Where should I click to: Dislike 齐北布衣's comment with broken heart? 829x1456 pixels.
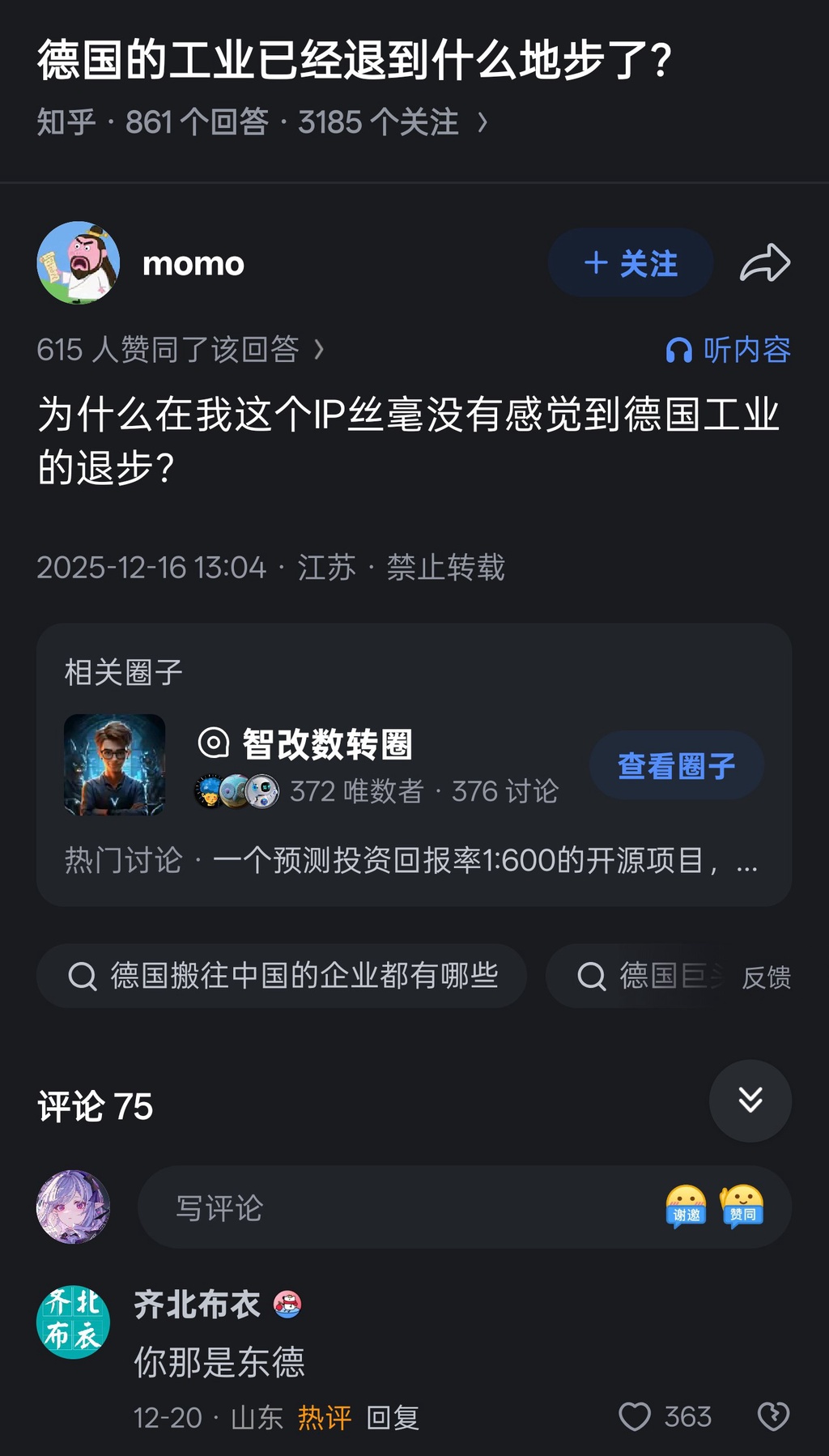click(773, 1417)
